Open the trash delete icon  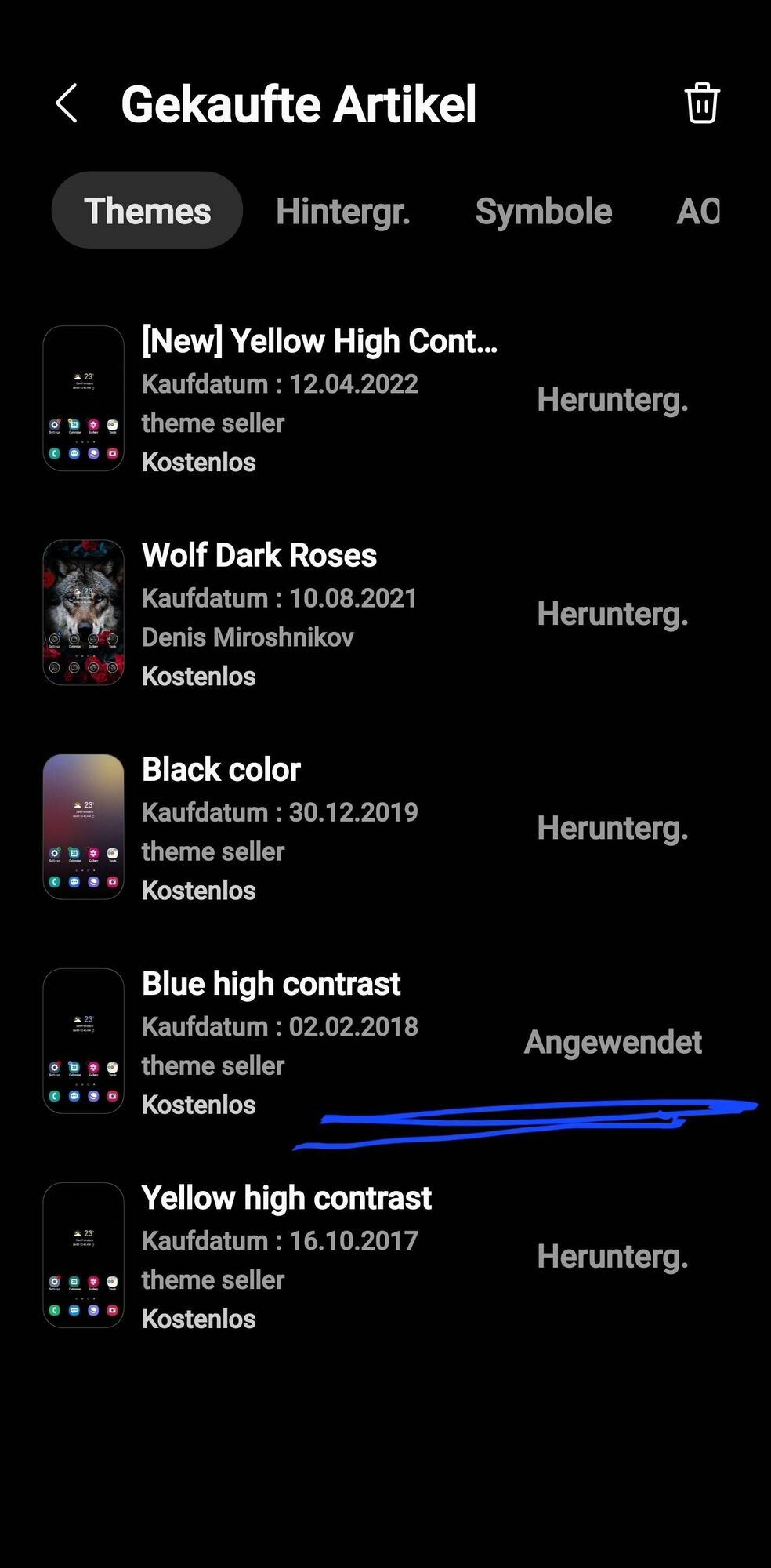(702, 103)
